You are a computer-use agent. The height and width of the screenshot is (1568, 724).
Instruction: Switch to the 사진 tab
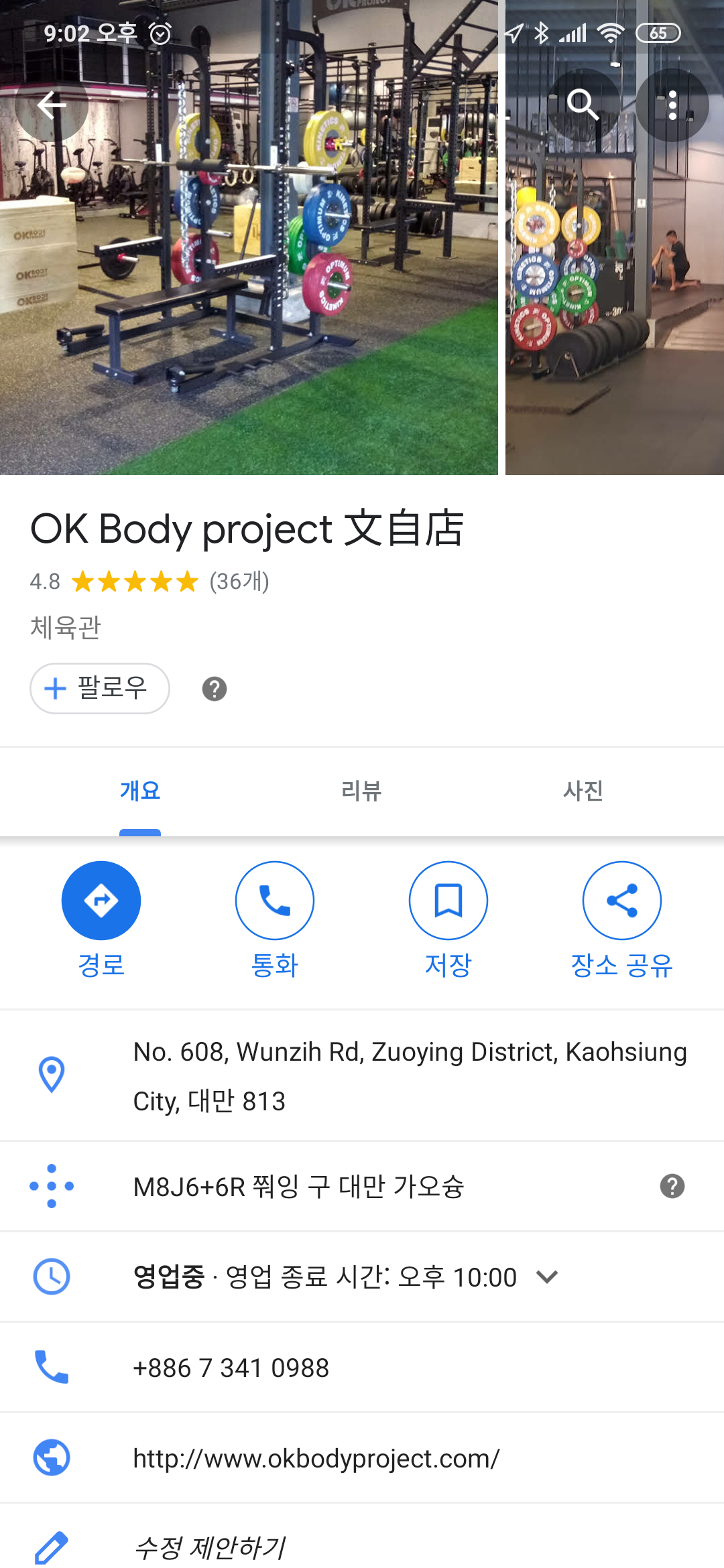[583, 791]
